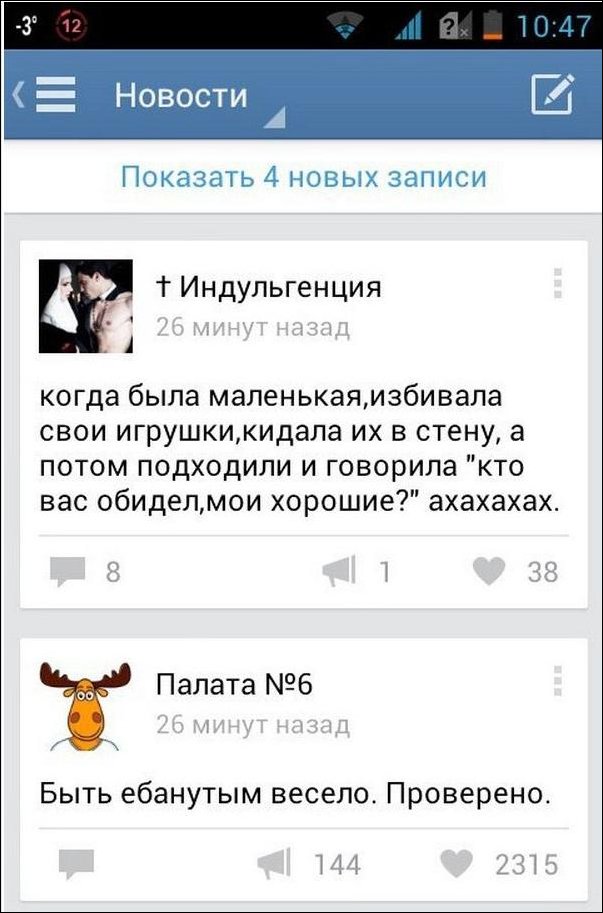Image resolution: width=603 pixels, height=913 pixels.
Task: Open the Палата №6 community name
Action: pyautogui.click(x=236, y=685)
